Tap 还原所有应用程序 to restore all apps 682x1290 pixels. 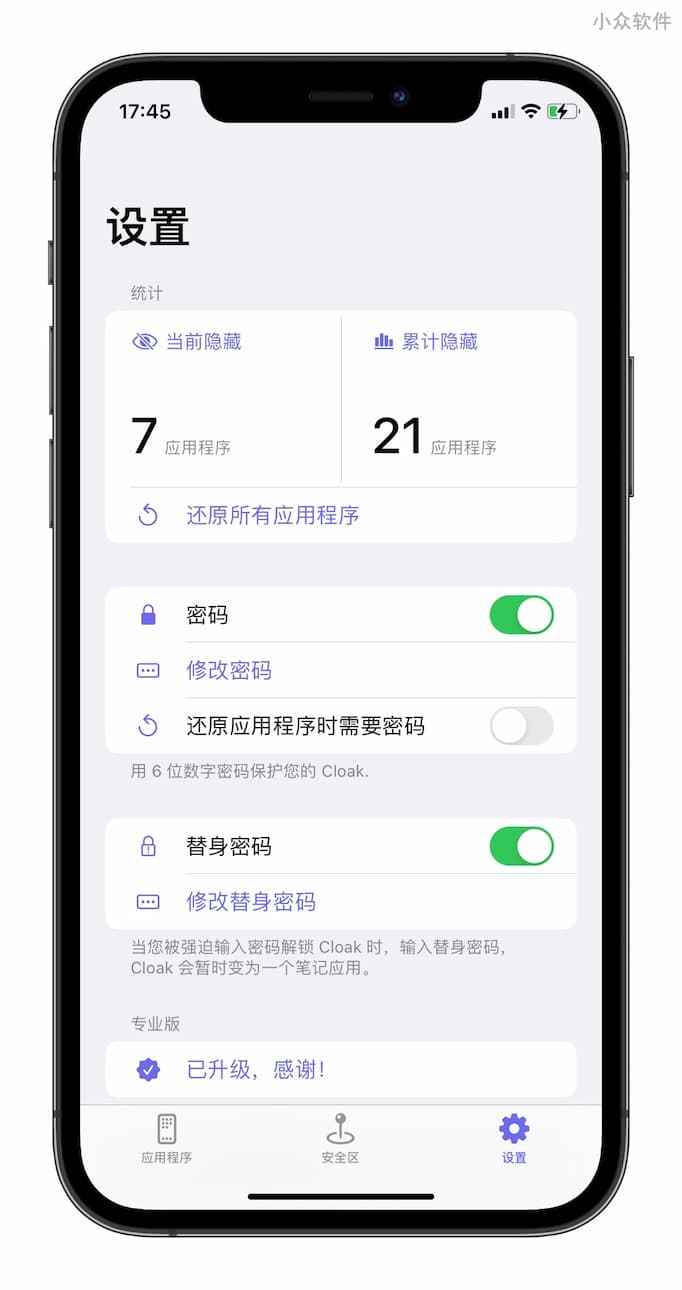click(x=272, y=515)
